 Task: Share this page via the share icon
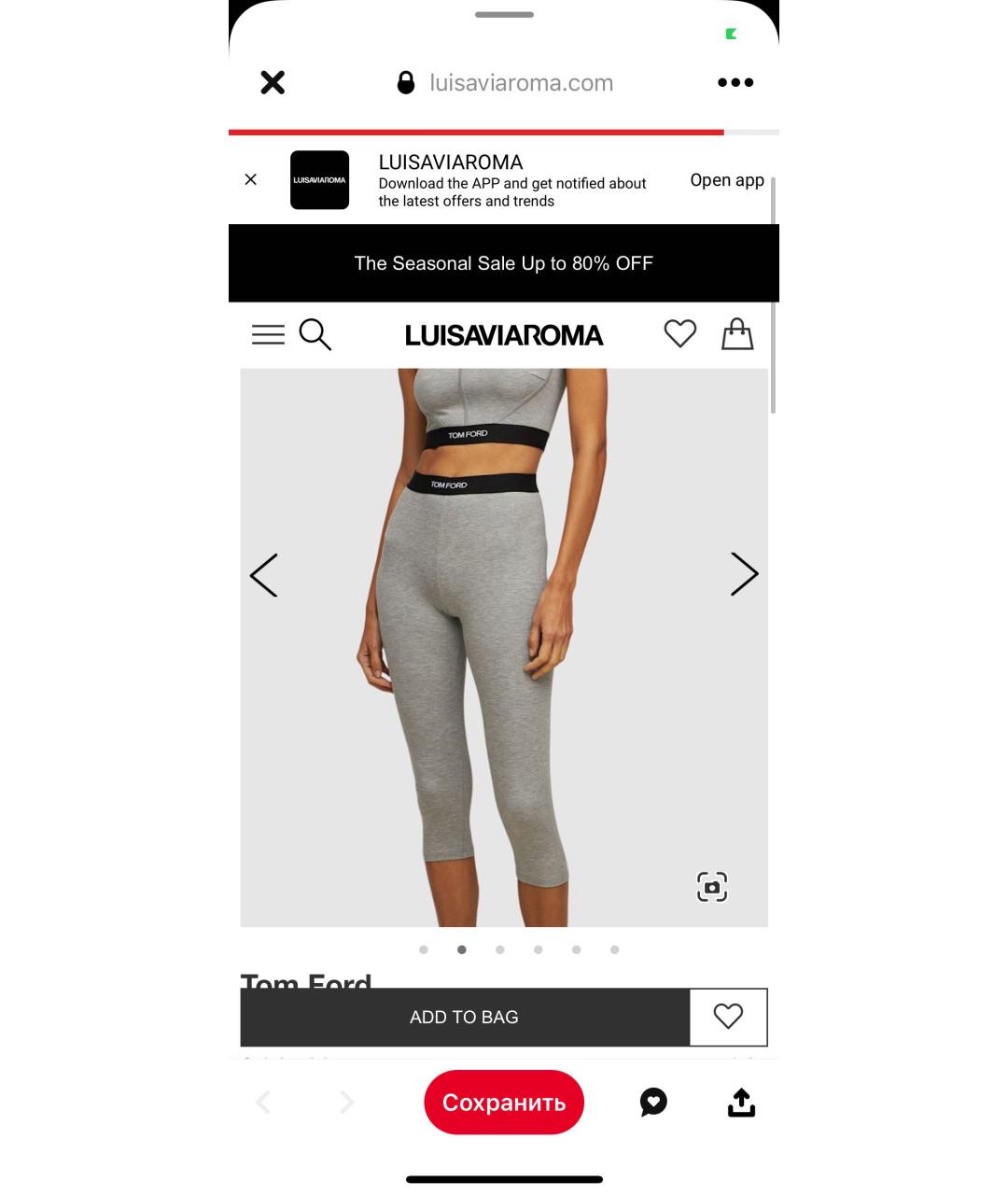741,1103
